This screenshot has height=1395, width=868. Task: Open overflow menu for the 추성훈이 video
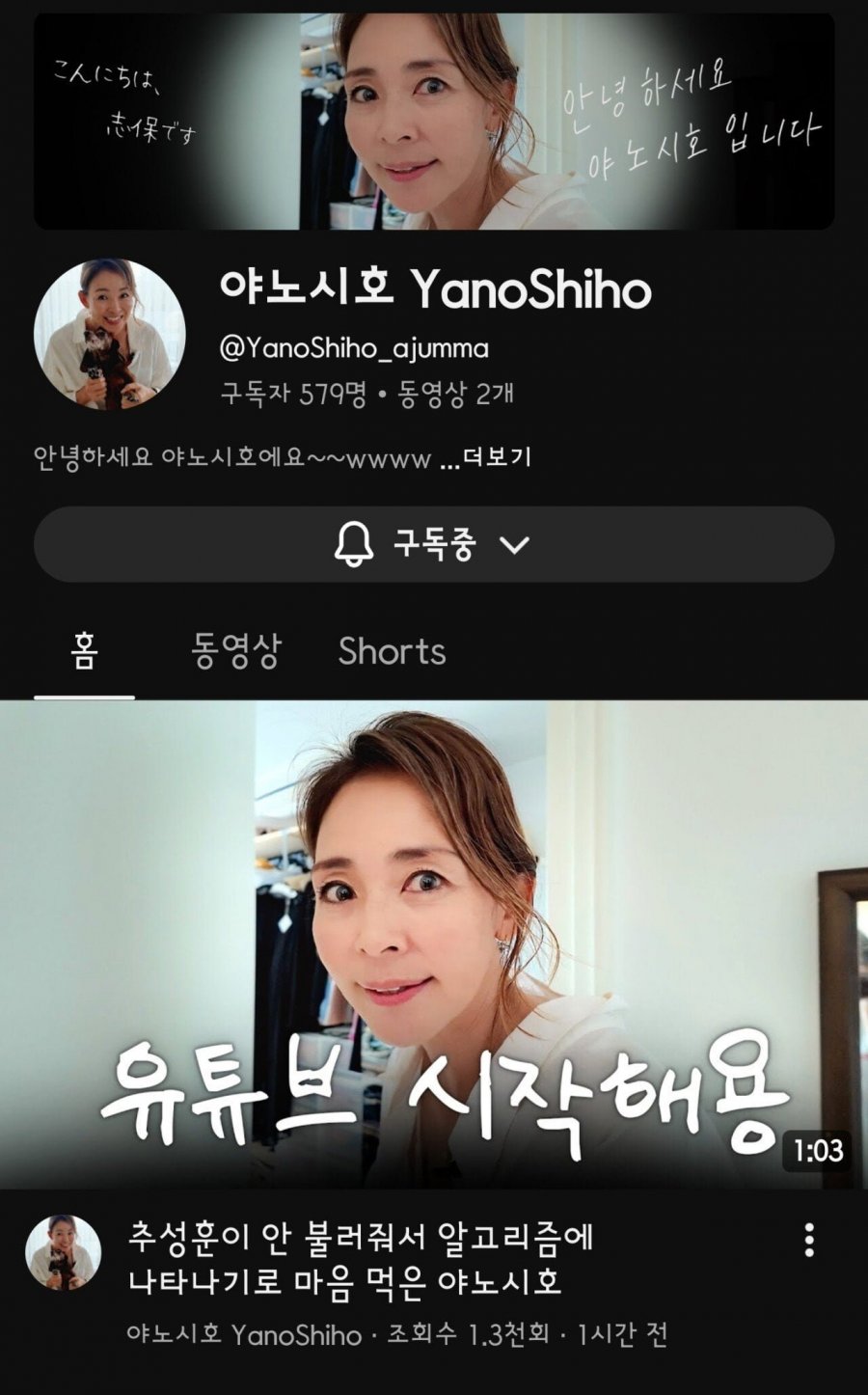pos(809,1240)
